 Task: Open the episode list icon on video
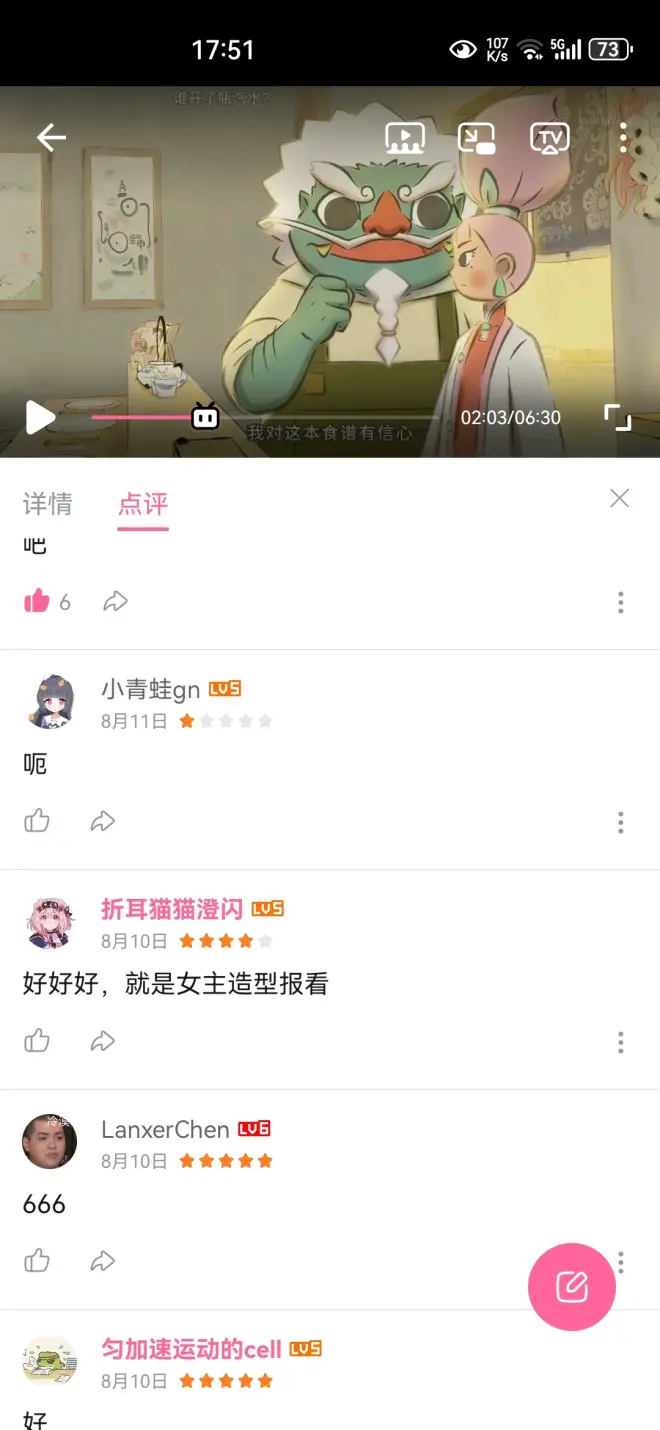coord(405,138)
